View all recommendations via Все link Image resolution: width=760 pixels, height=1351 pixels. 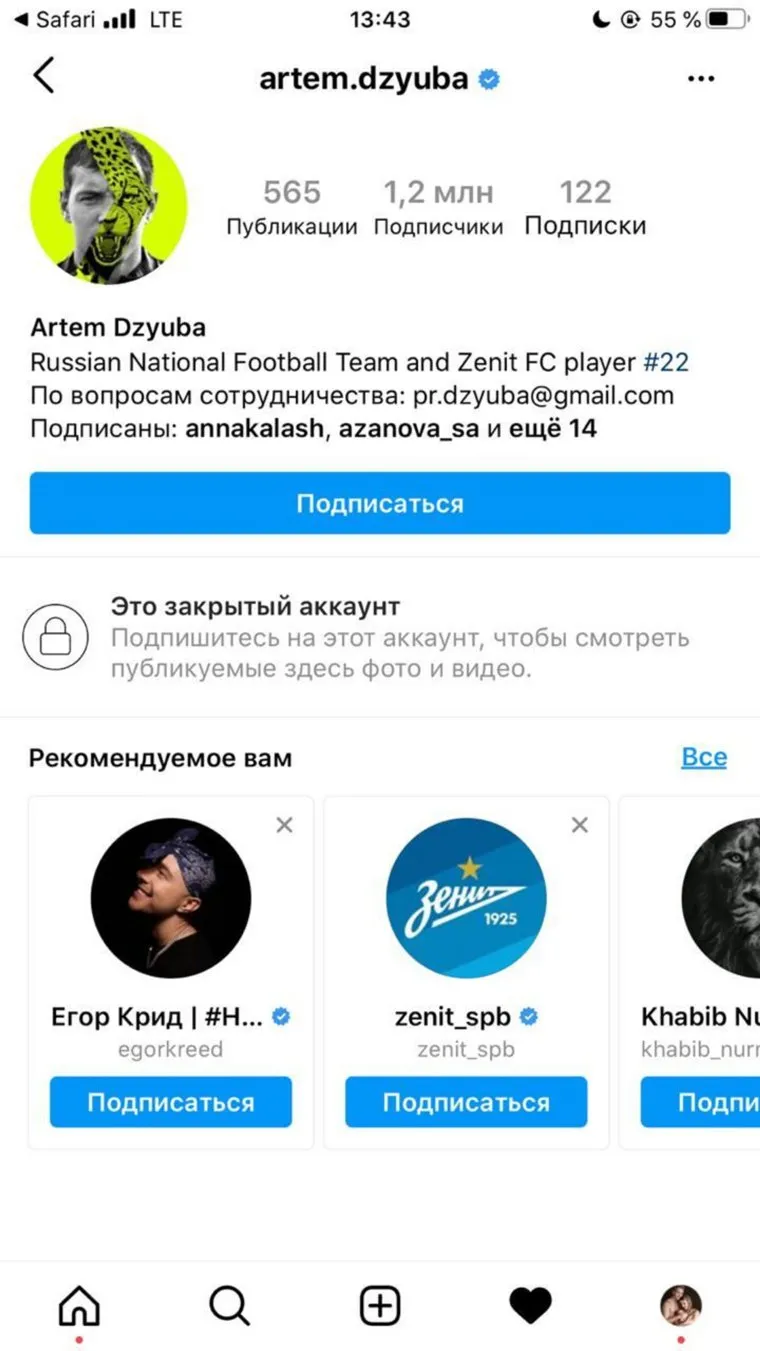(x=704, y=757)
